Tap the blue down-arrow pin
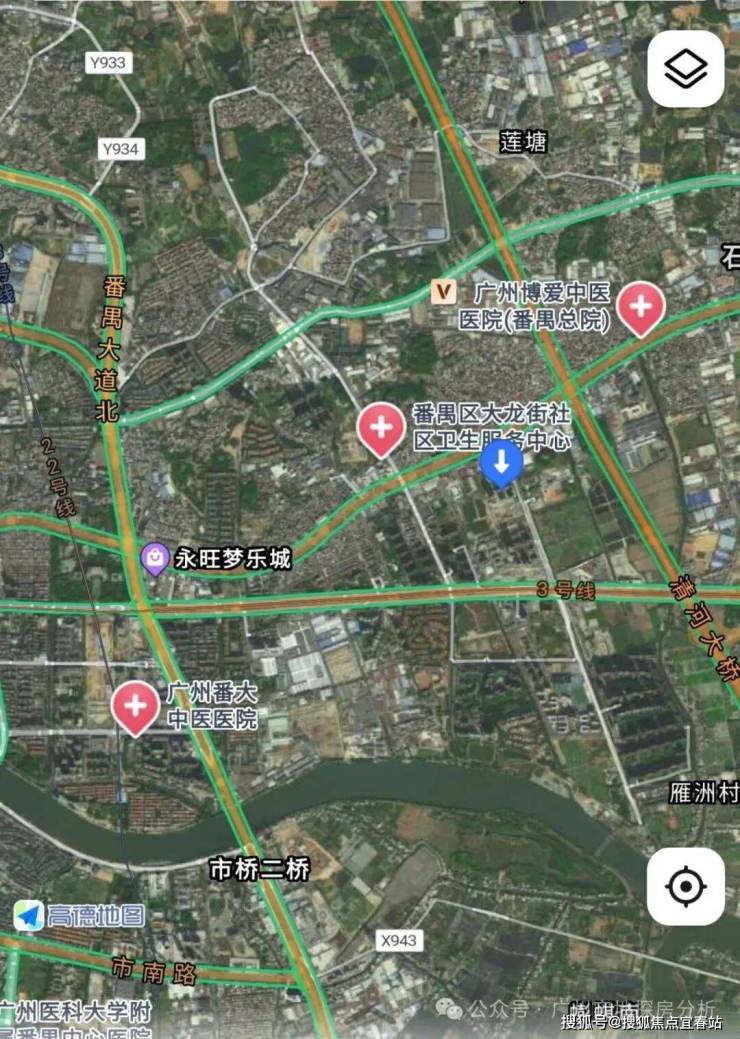 point(502,463)
